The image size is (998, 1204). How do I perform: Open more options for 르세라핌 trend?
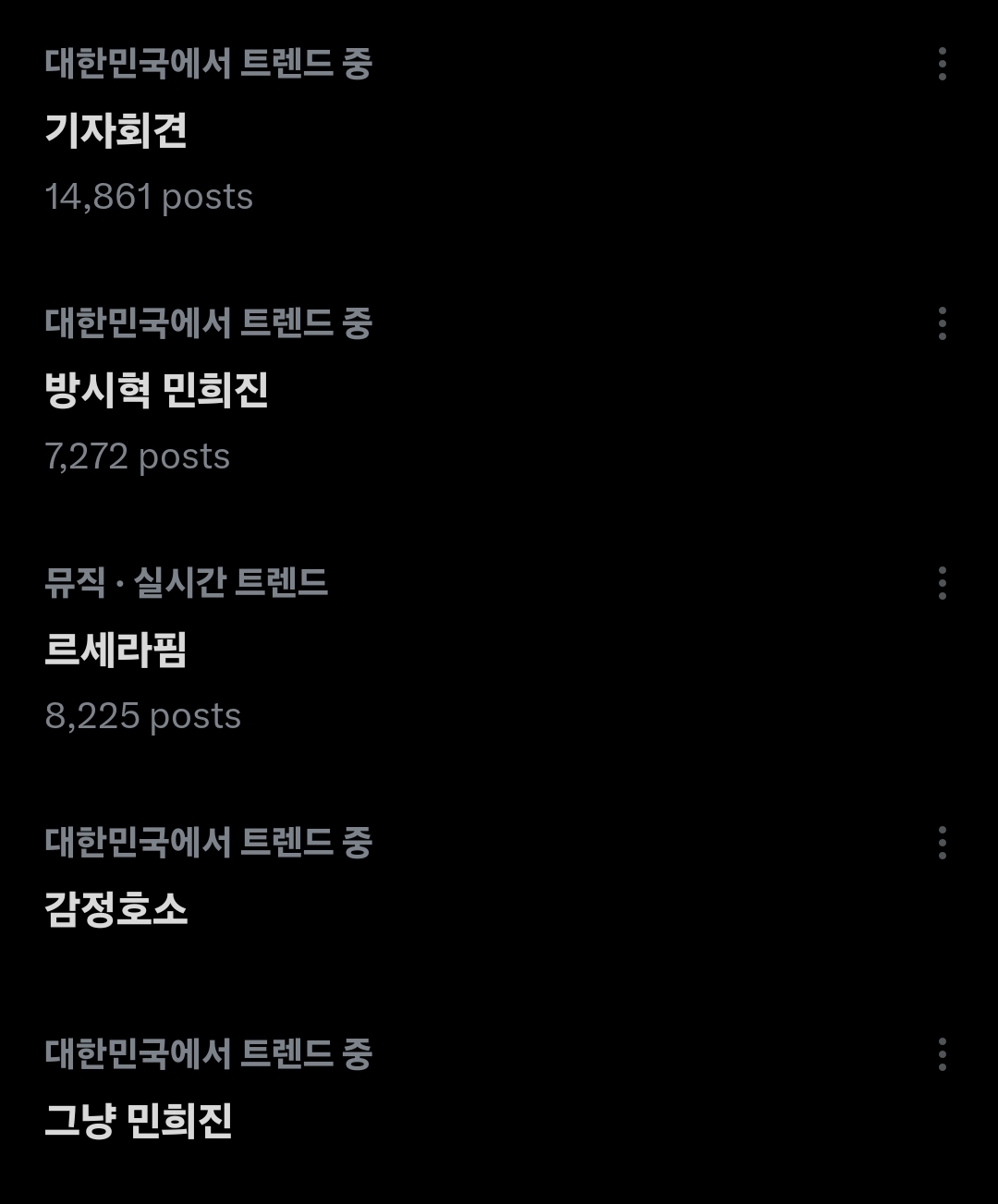[942, 583]
